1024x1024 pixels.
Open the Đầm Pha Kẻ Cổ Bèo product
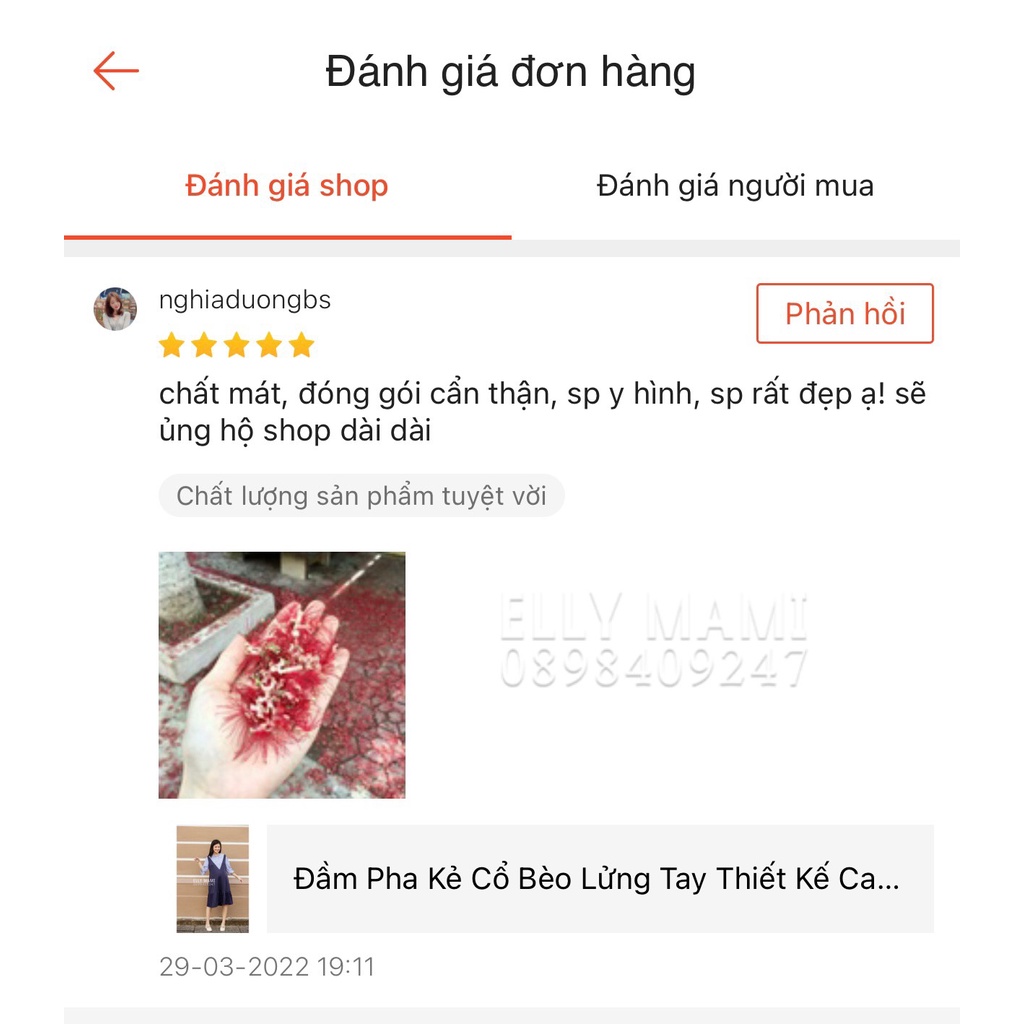click(597, 879)
